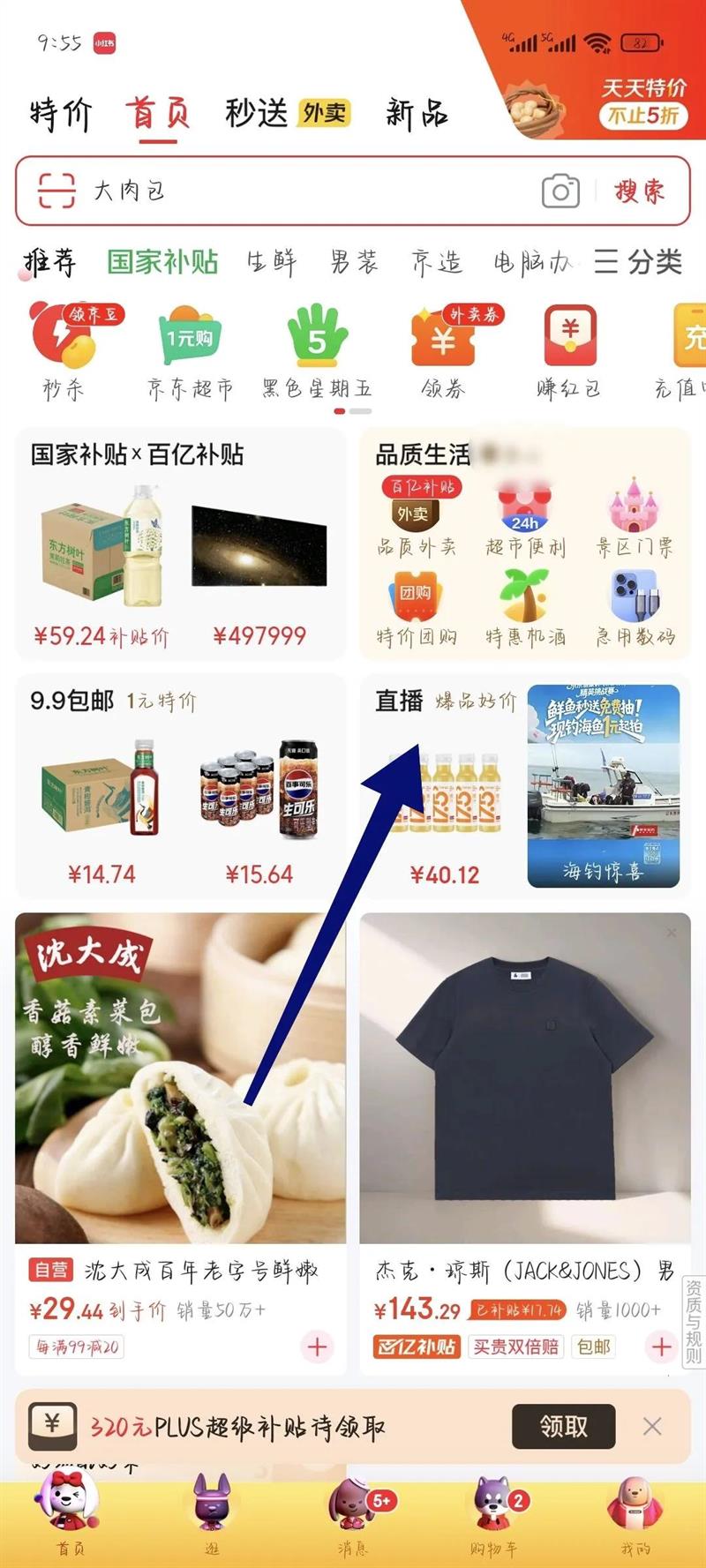Select the 国家补贴 category tab
Image resolution: width=706 pixels, height=1568 pixels.
click(162, 262)
